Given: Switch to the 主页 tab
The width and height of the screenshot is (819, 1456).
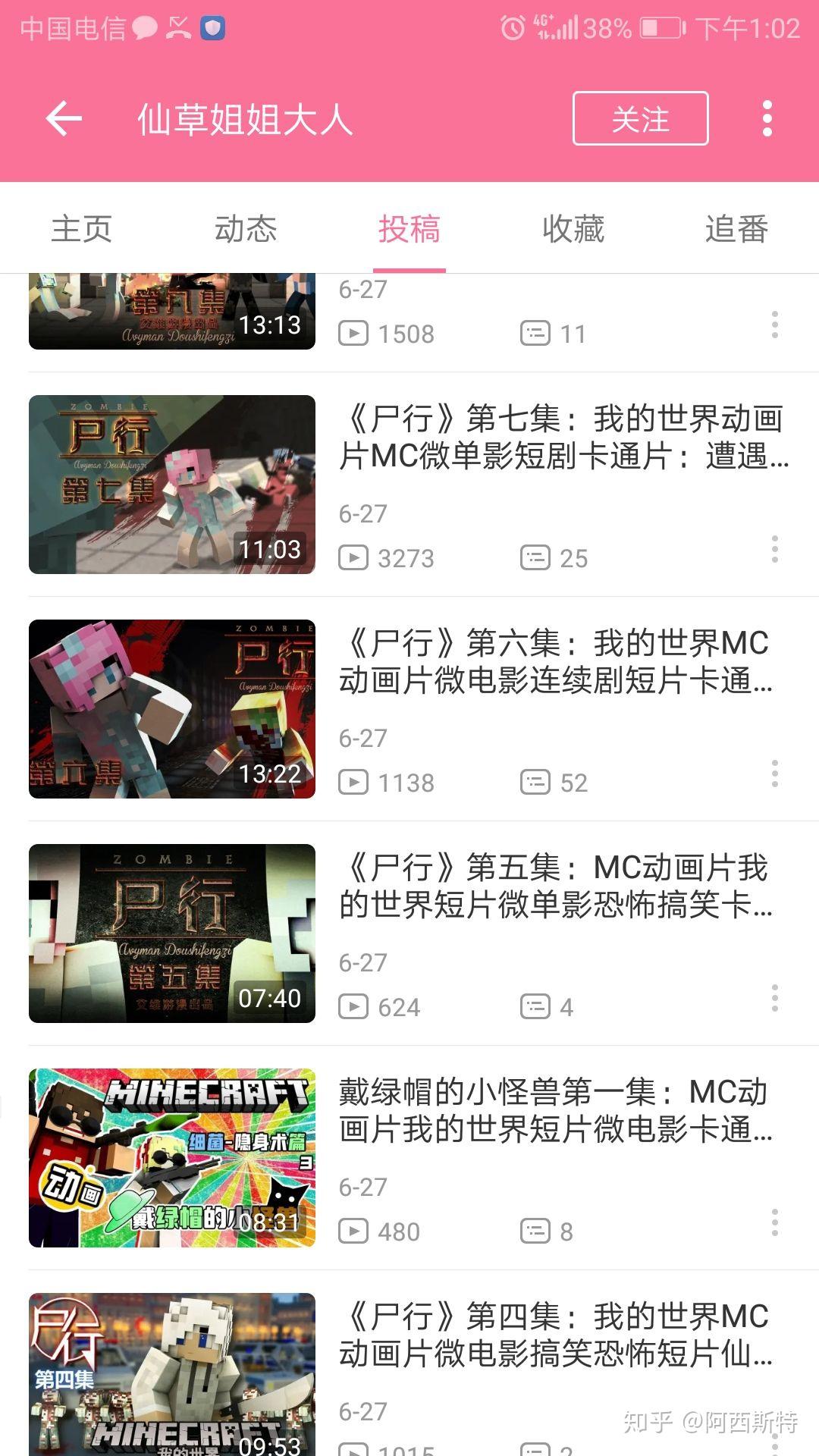Looking at the screenshot, I should tap(82, 228).
